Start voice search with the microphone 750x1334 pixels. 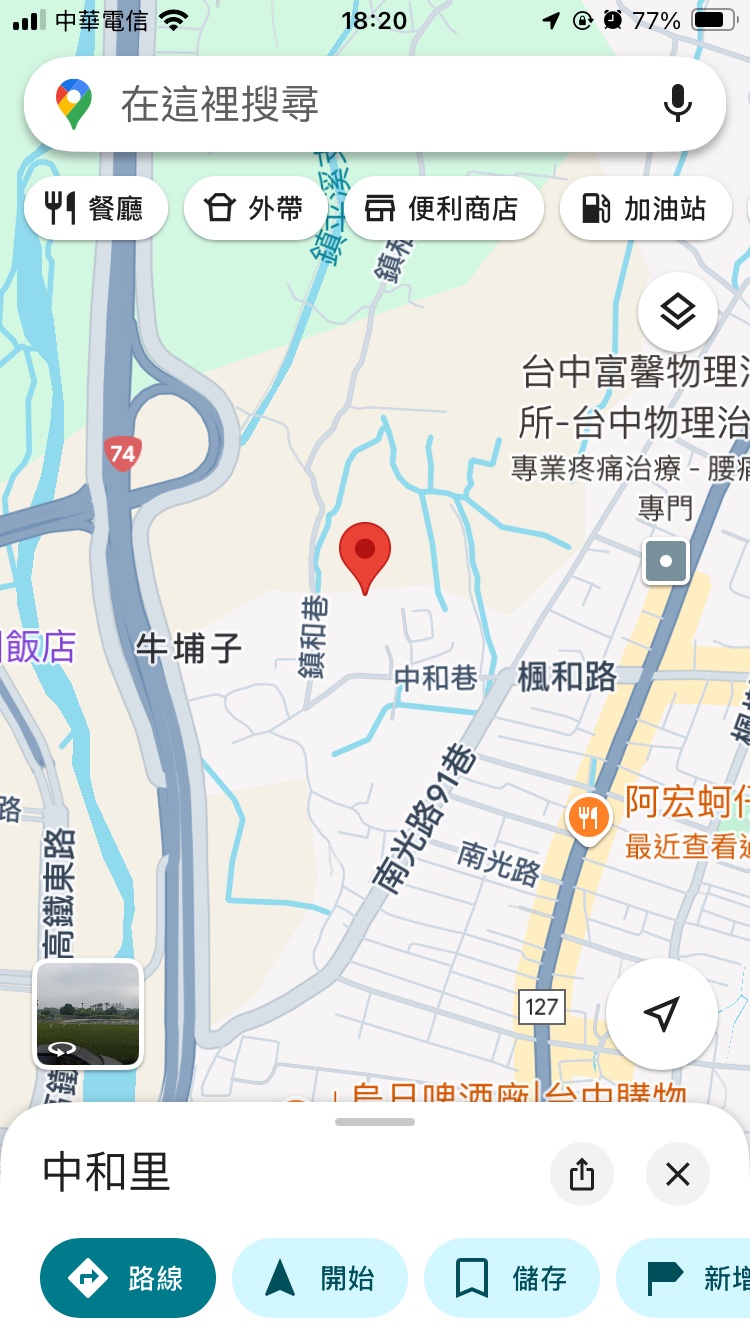[x=678, y=104]
